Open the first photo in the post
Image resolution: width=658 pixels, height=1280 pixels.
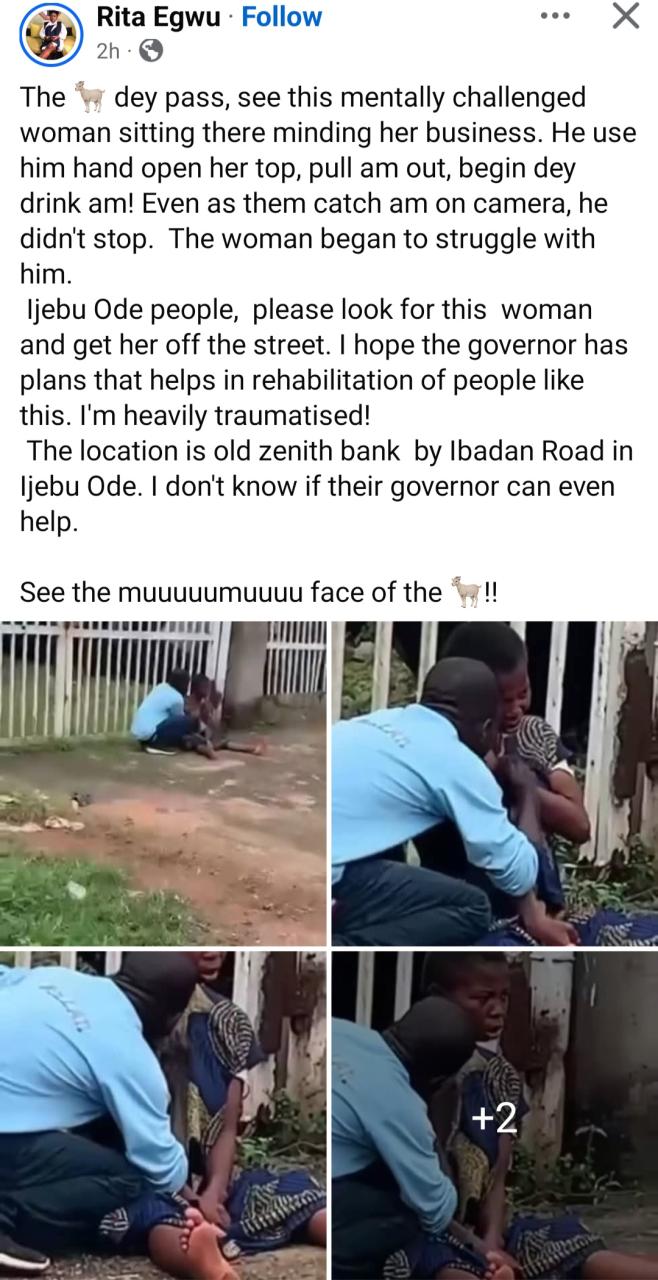163,783
